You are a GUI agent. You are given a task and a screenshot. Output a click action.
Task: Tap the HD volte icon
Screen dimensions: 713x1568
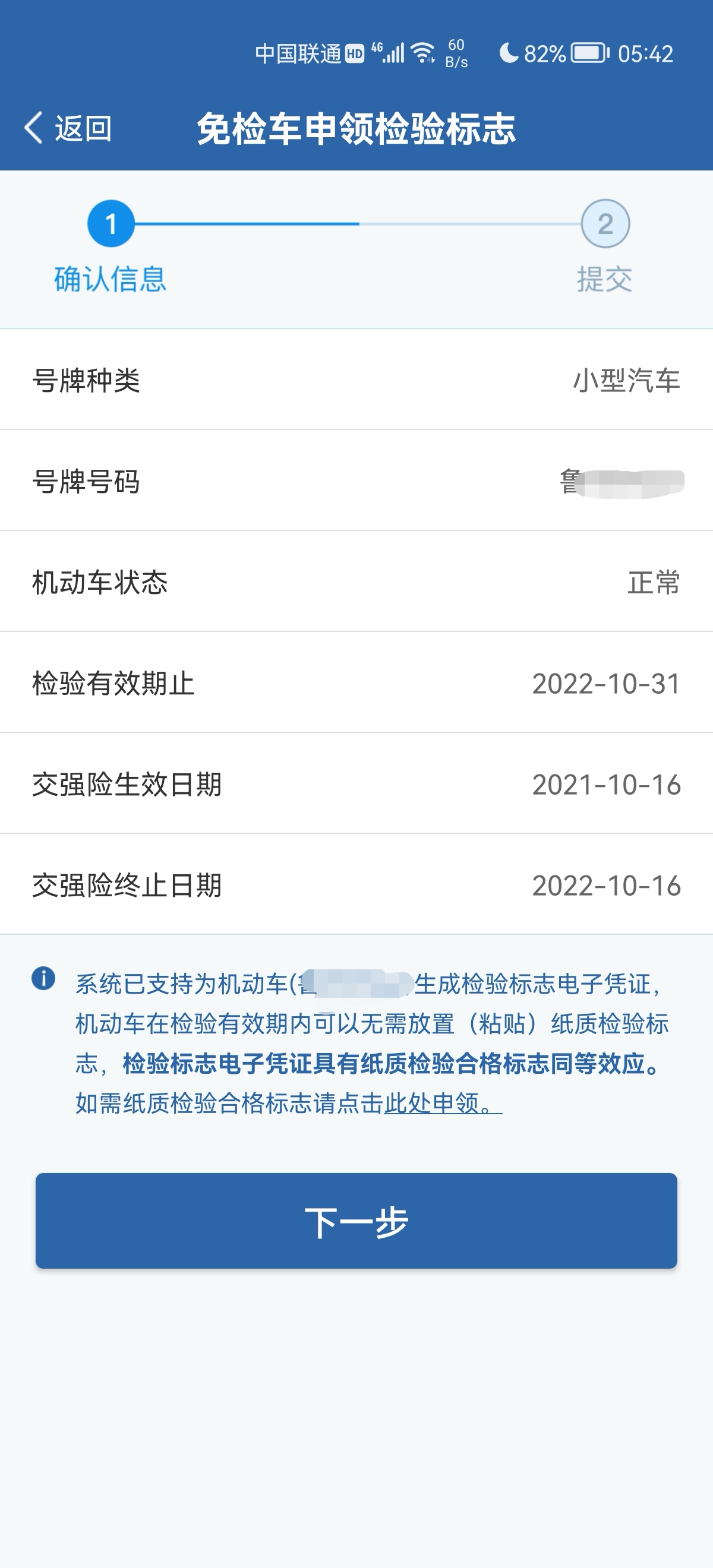pyautogui.click(x=355, y=55)
